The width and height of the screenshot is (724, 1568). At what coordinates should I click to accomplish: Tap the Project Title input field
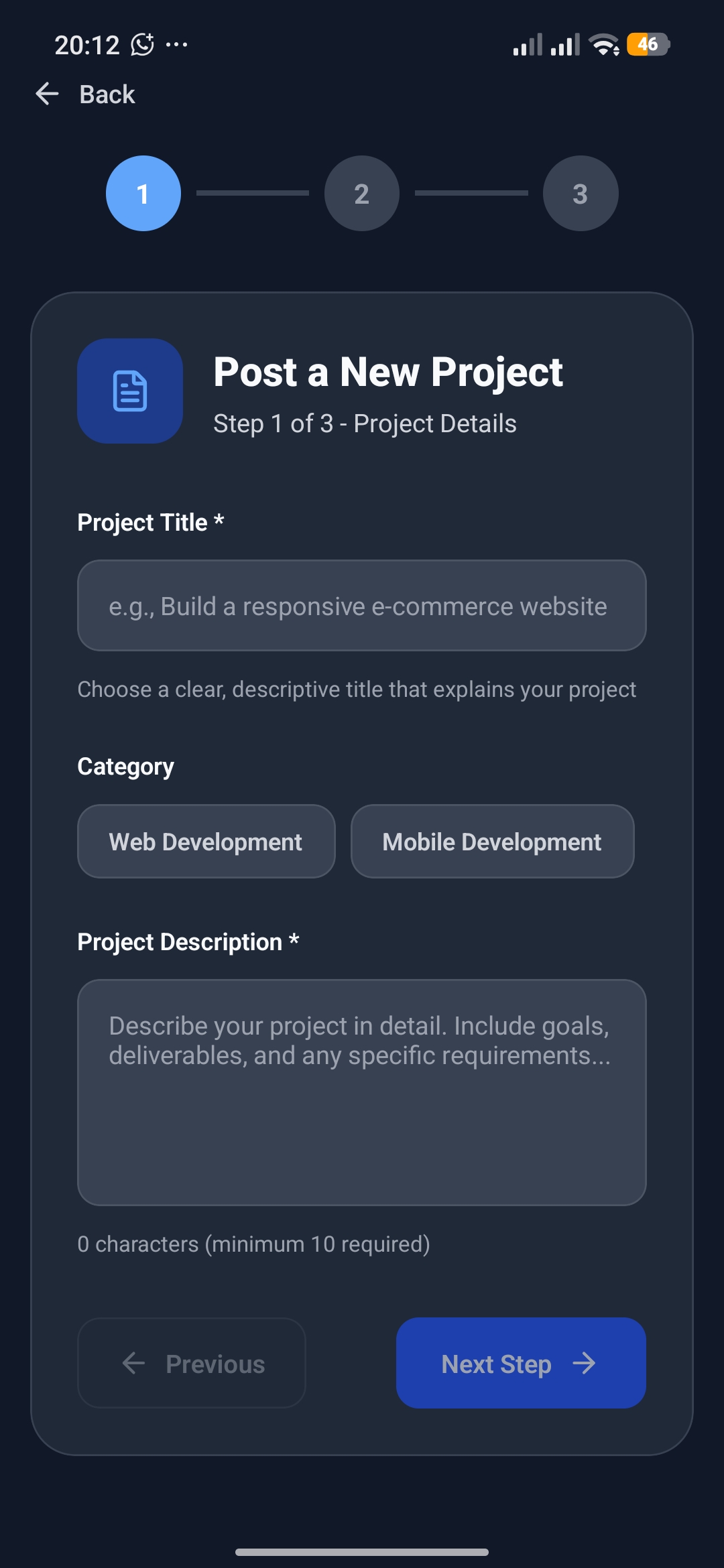click(361, 605)
